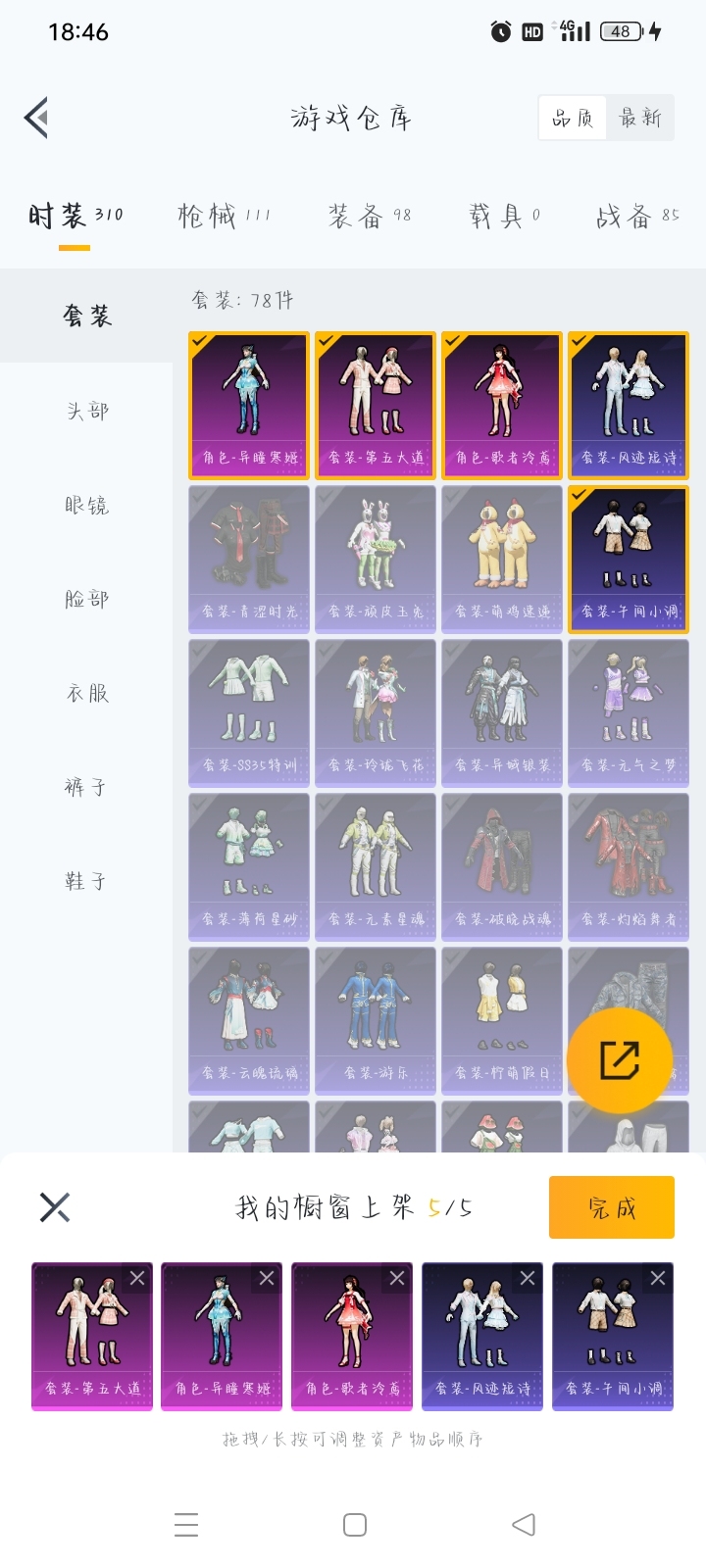Remove 套装-午间小调 from the showcase

pos(658,1278)
